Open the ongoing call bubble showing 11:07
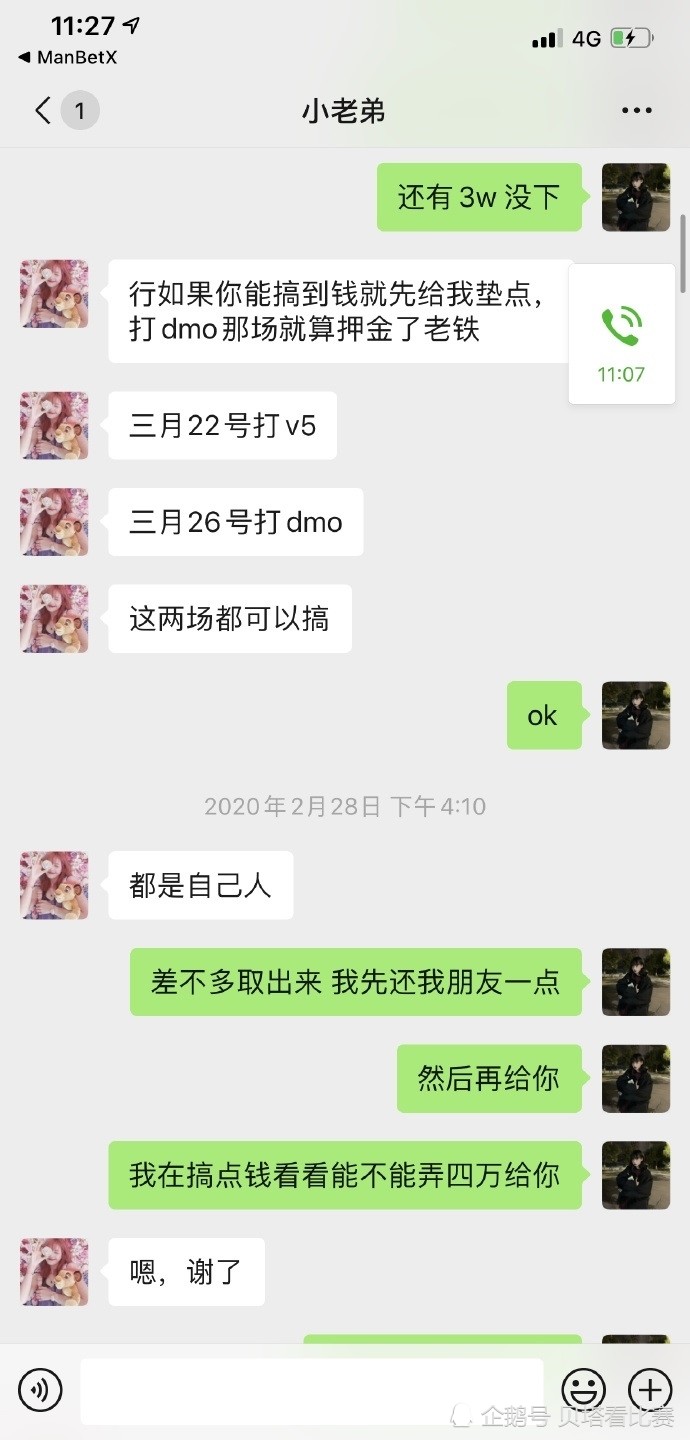Screen dimensions: 690x1440 click(622, 334)
